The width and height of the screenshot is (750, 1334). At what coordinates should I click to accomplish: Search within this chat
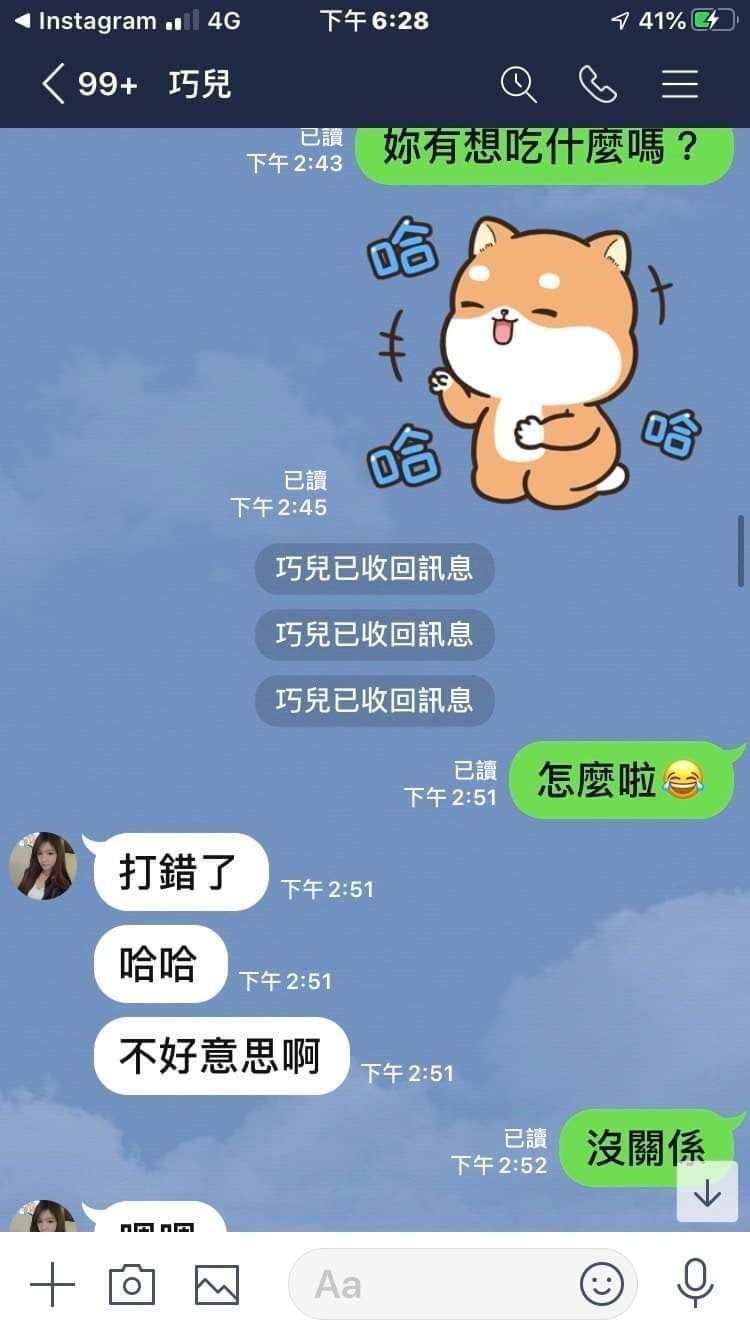[518, 84]
